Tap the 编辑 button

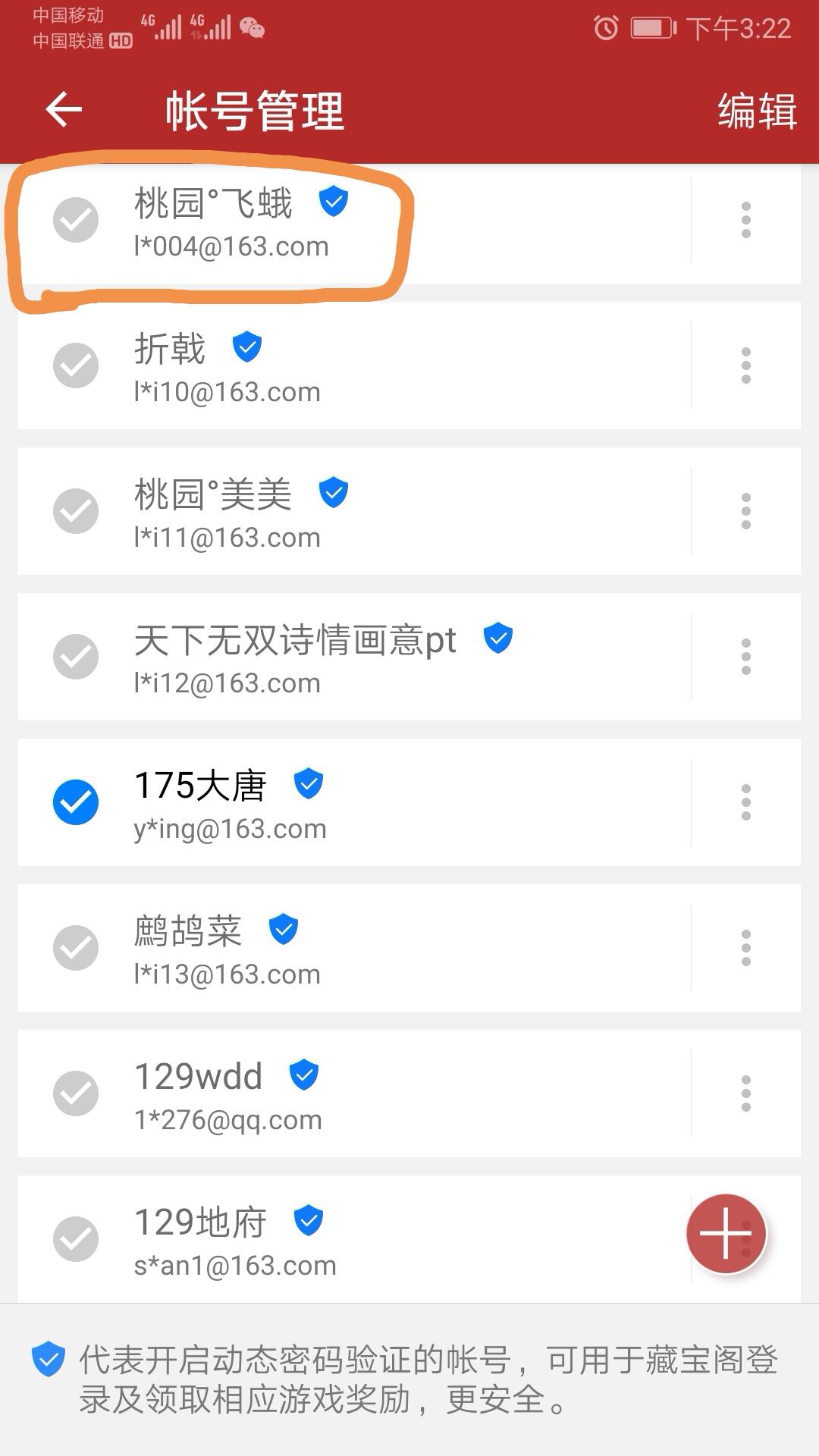[757, 111]
